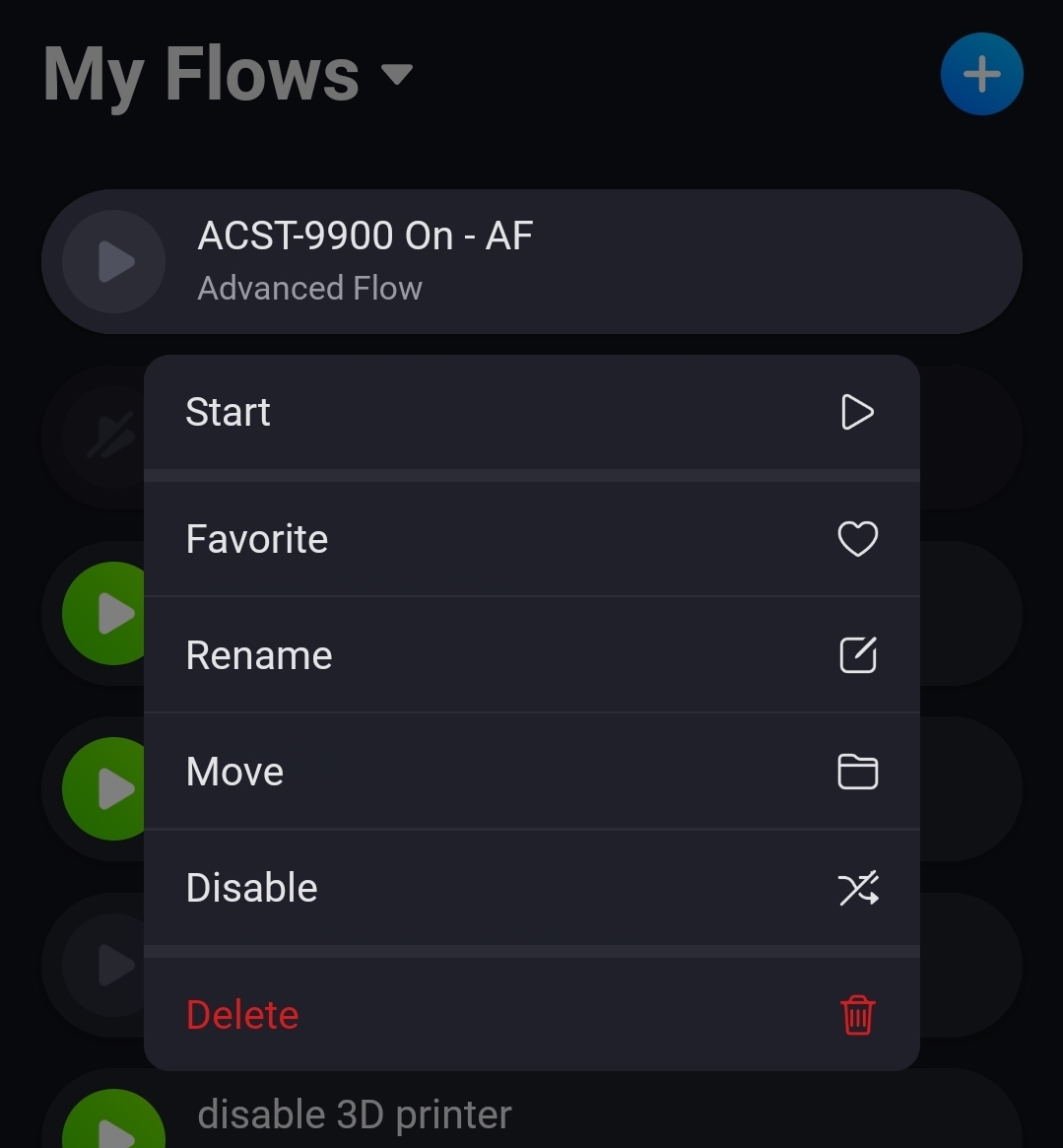Run the ACST-9900 On - AF flow

[x=114, y=262]
